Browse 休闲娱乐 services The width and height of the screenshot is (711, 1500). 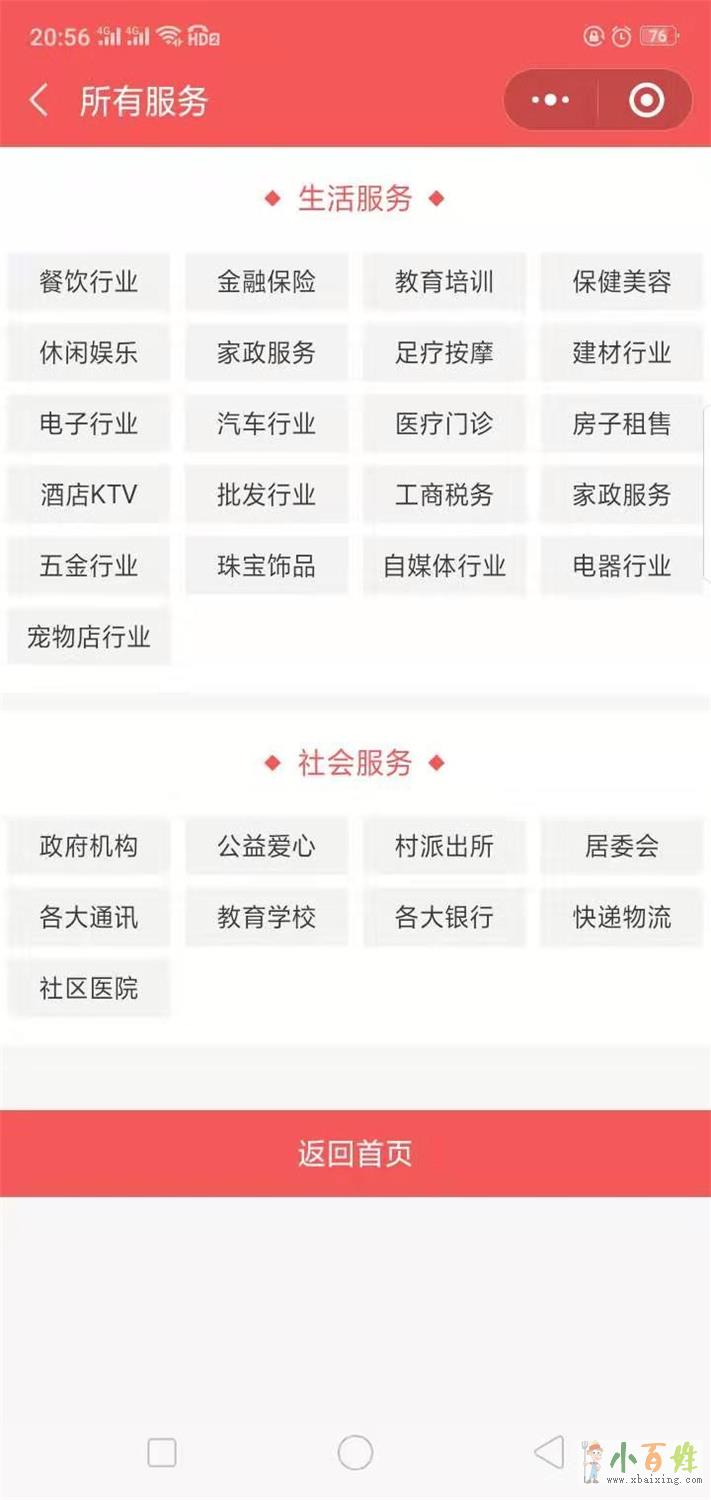pos(88,353)
